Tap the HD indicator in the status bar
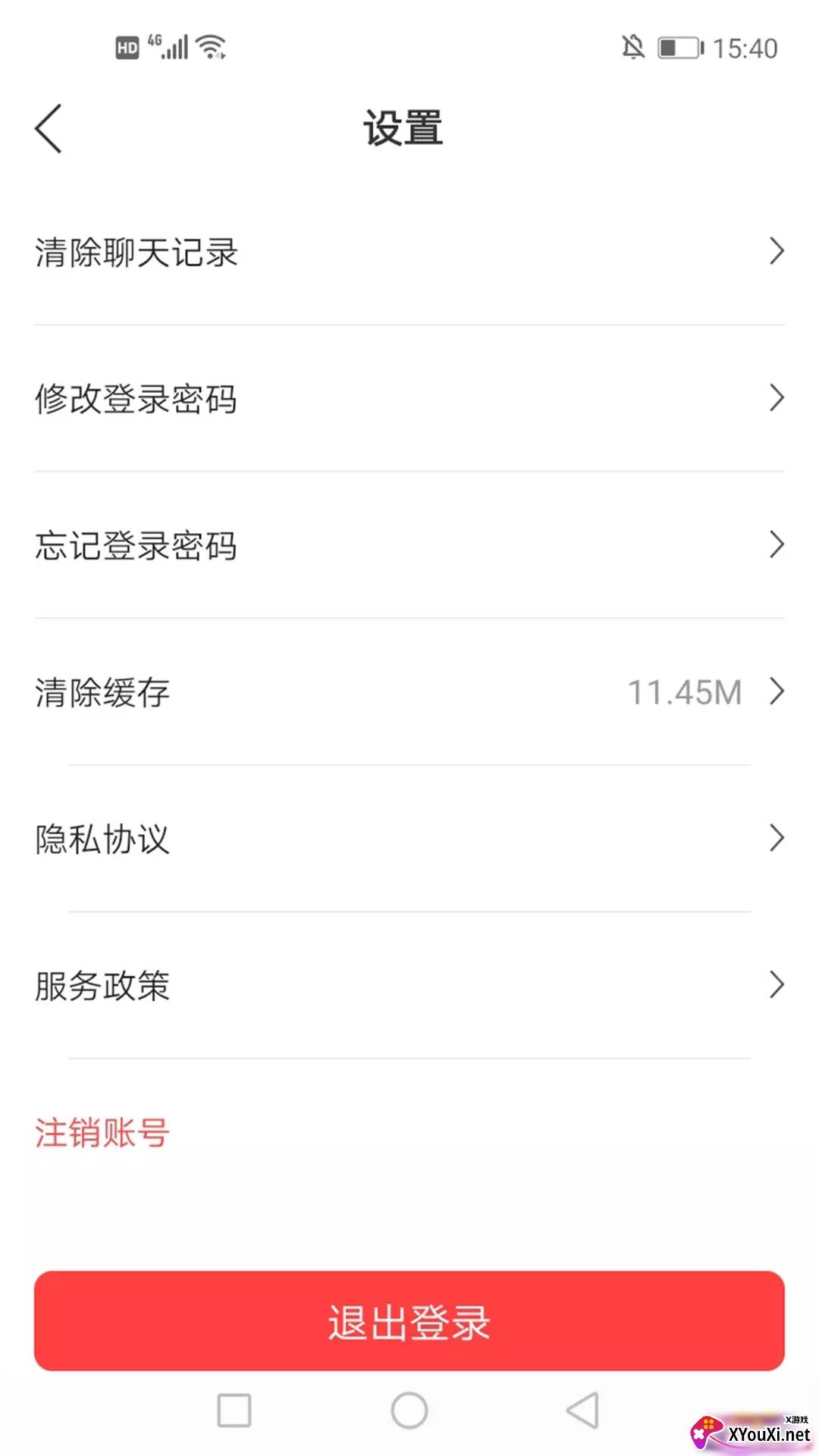 126,47
